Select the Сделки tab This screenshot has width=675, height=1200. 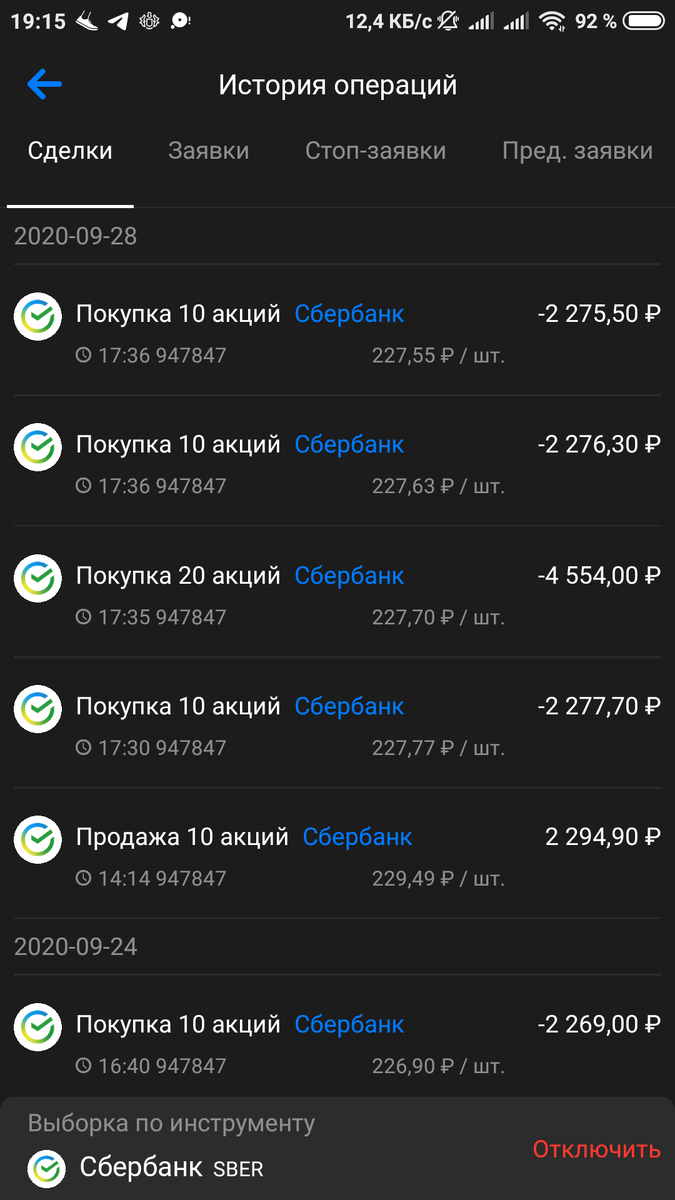pyautogui.click(x=70, y=152)
